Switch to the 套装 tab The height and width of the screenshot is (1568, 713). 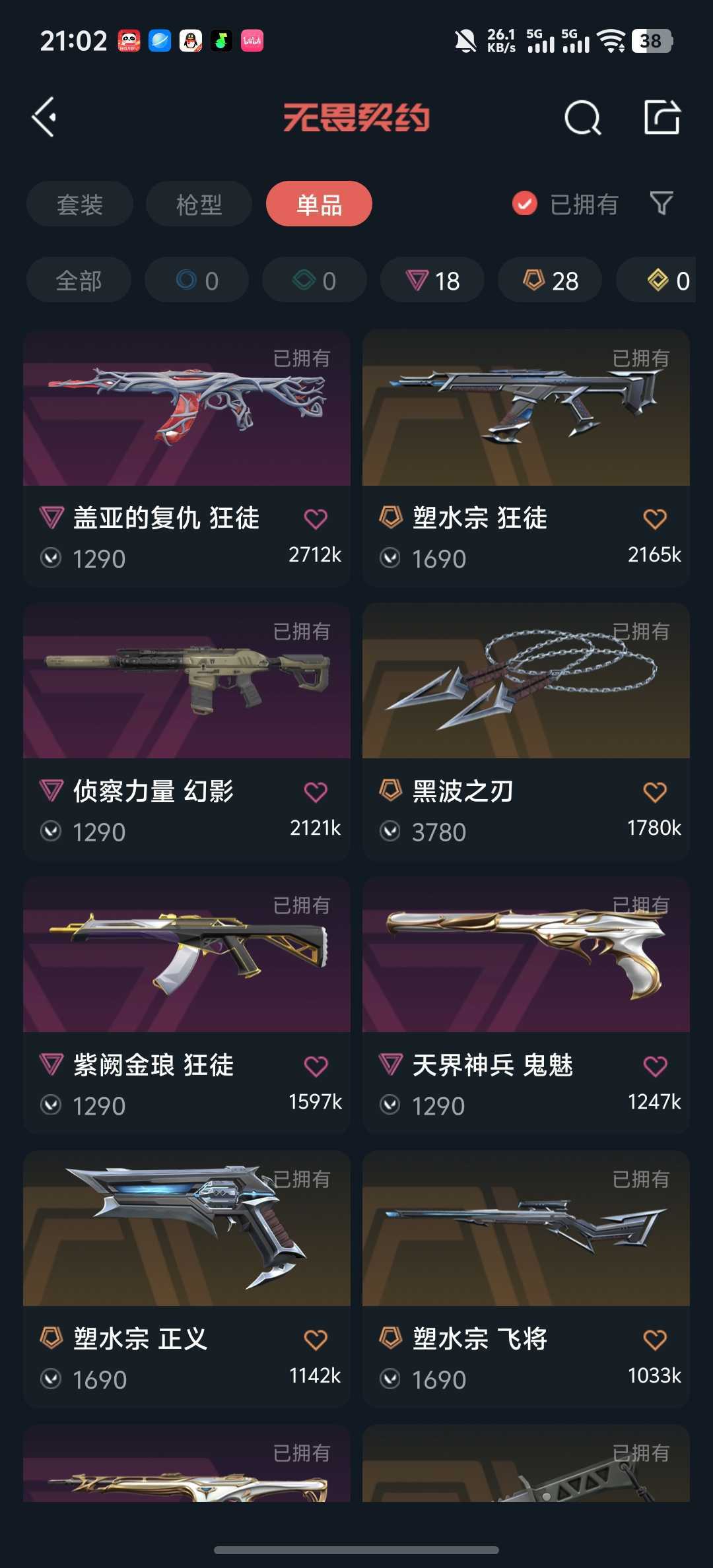(80, 204)
